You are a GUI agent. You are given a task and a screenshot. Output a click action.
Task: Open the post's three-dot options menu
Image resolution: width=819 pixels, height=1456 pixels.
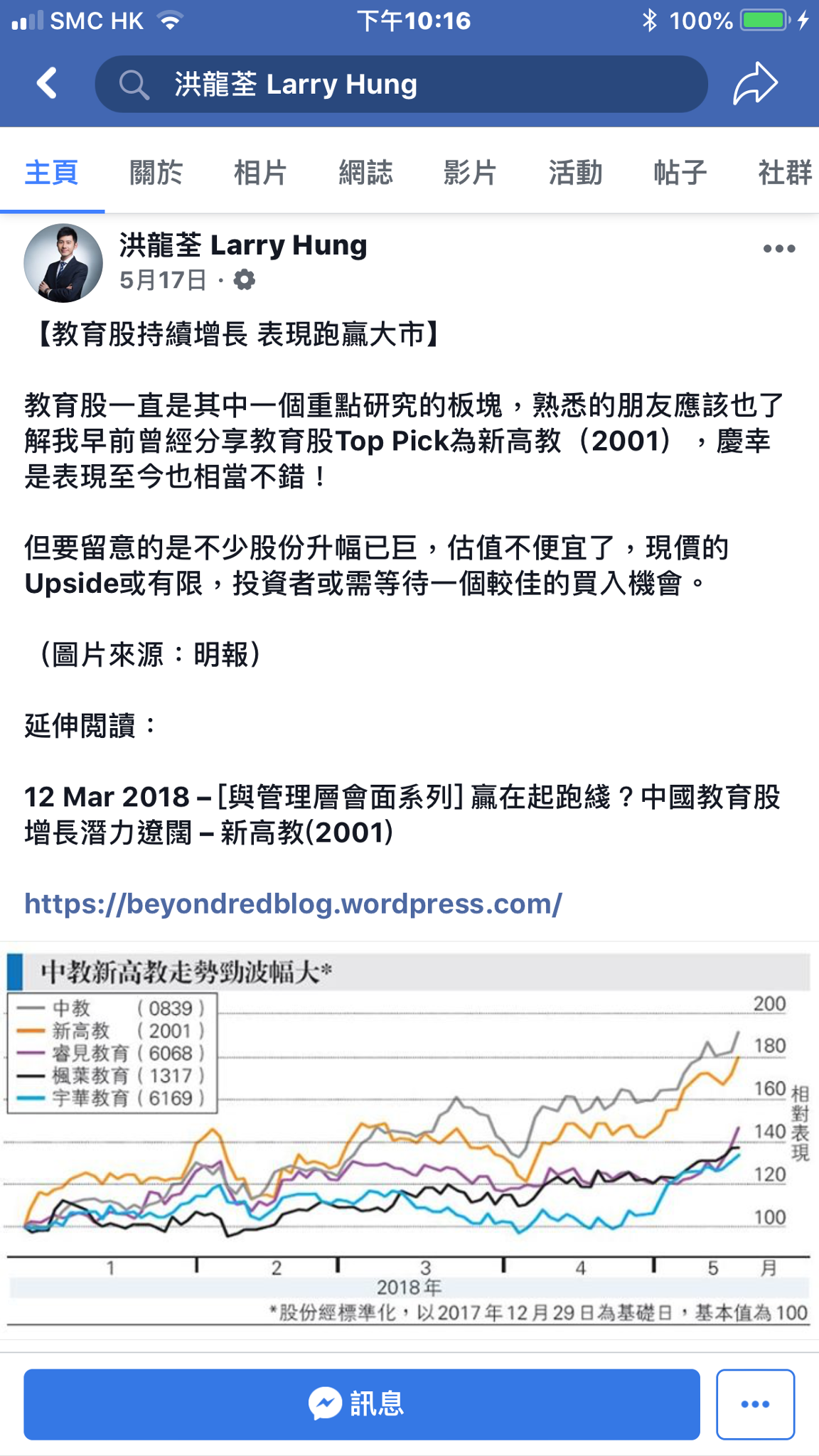779,249
